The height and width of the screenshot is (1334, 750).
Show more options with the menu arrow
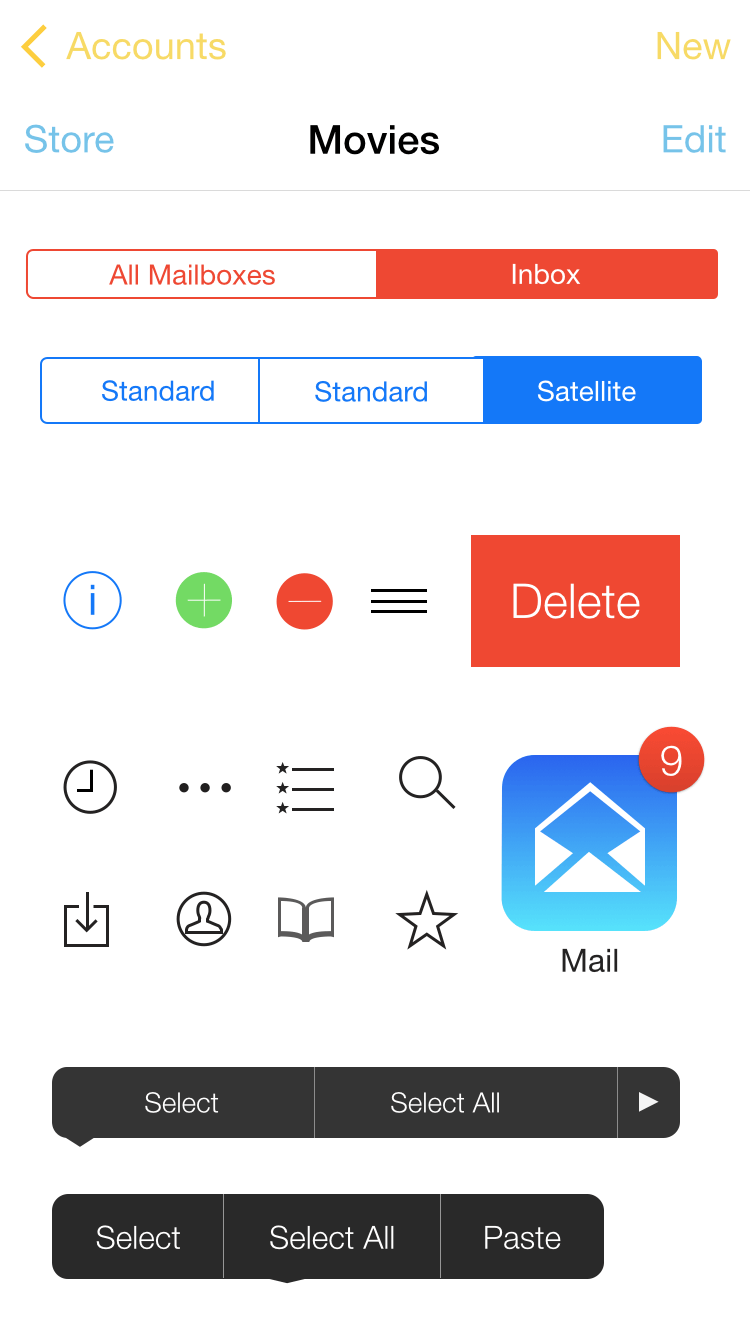point(649,1102)
